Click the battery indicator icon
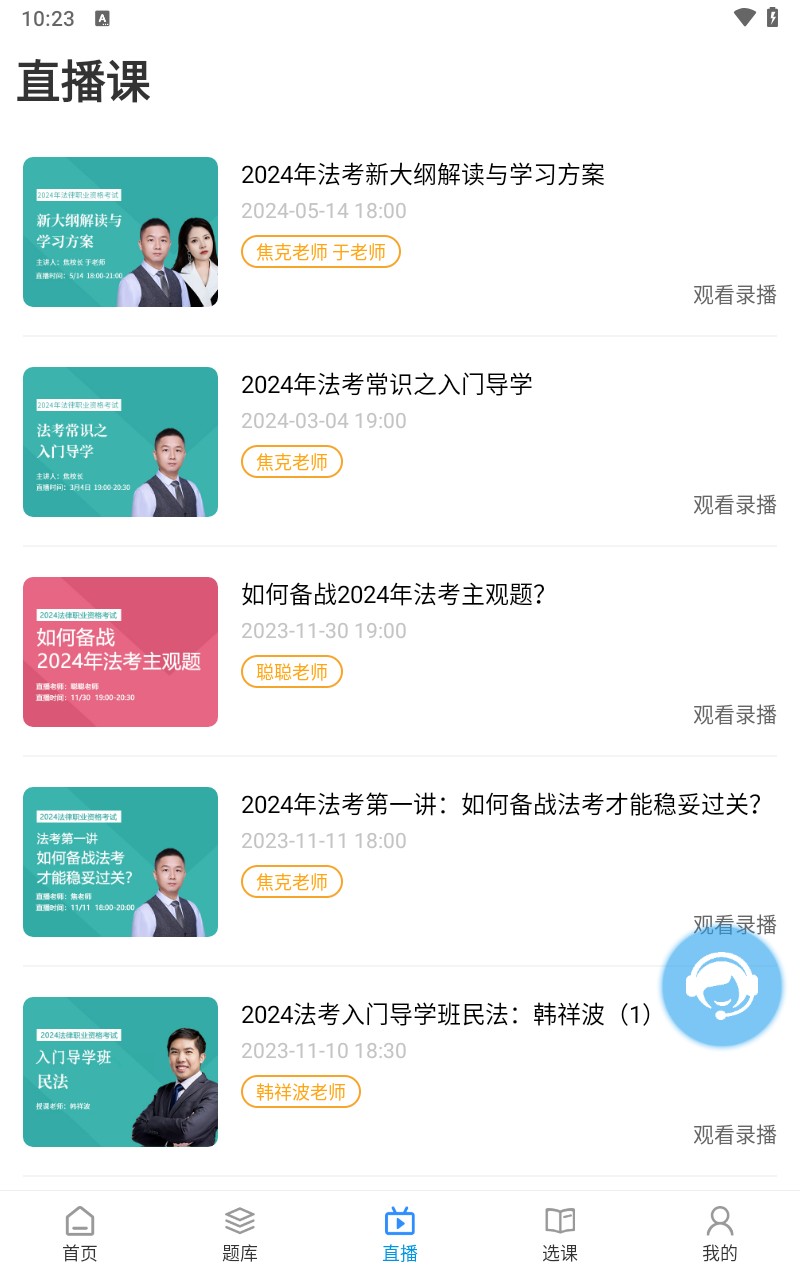800x1280 pixels. 771,17
